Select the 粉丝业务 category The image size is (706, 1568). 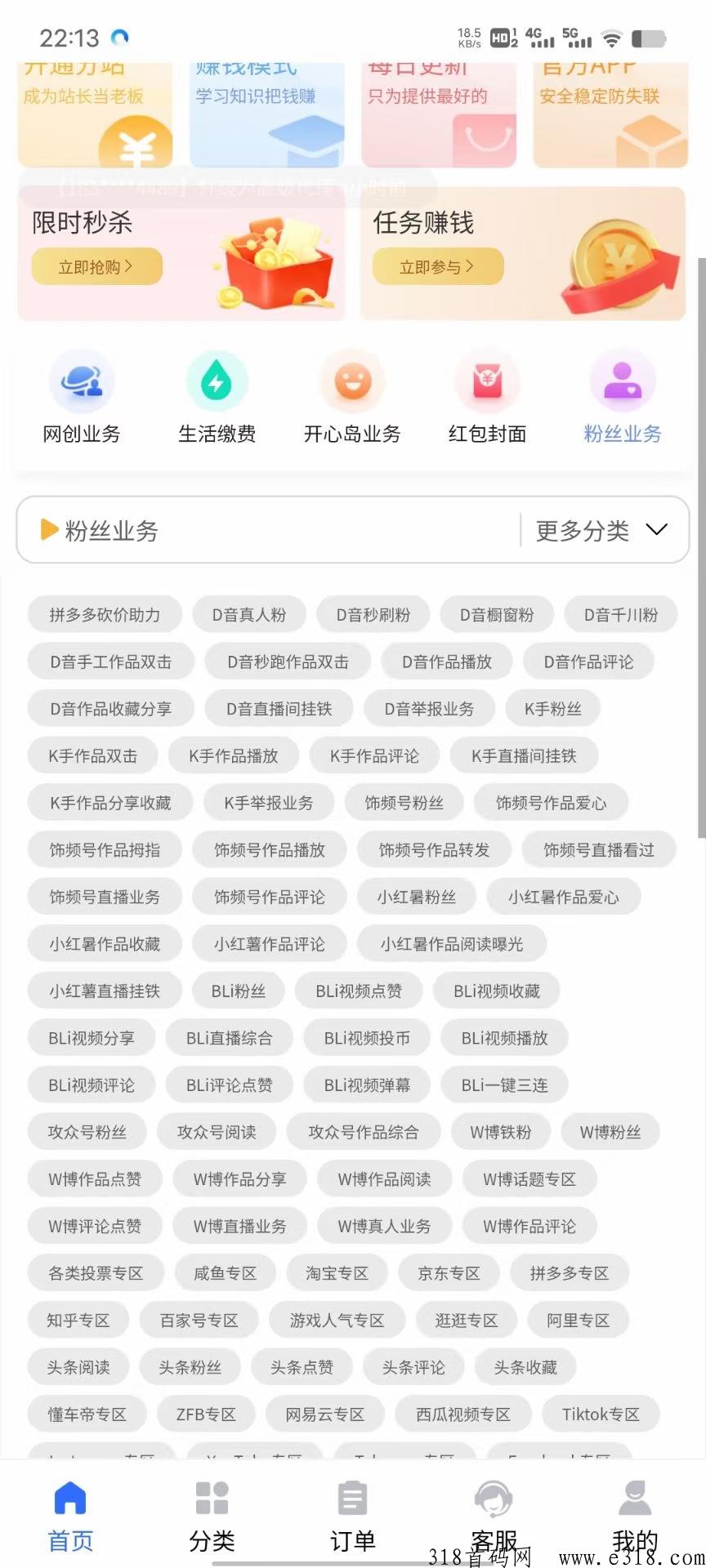(x=622, y=399)
